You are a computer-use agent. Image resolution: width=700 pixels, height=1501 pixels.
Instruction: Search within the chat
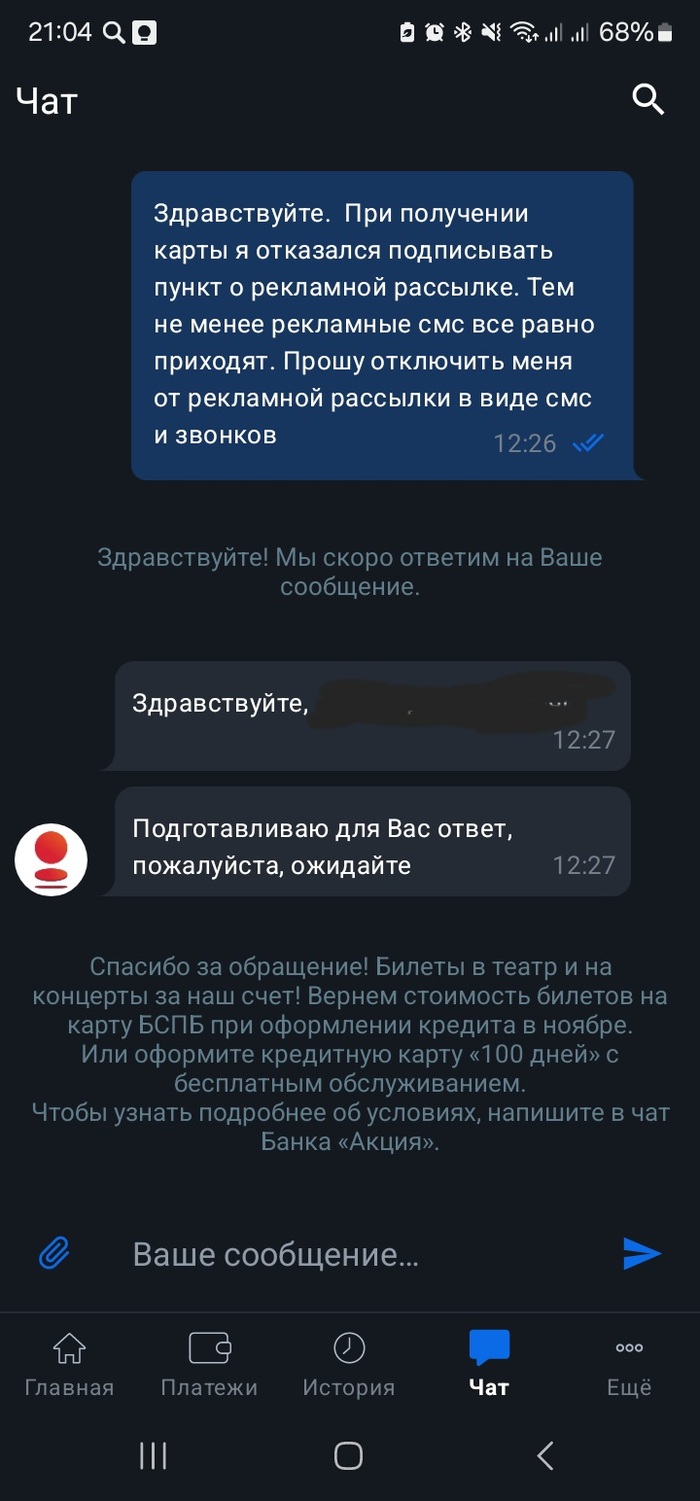pyautogui.click(x=648, y=99)
